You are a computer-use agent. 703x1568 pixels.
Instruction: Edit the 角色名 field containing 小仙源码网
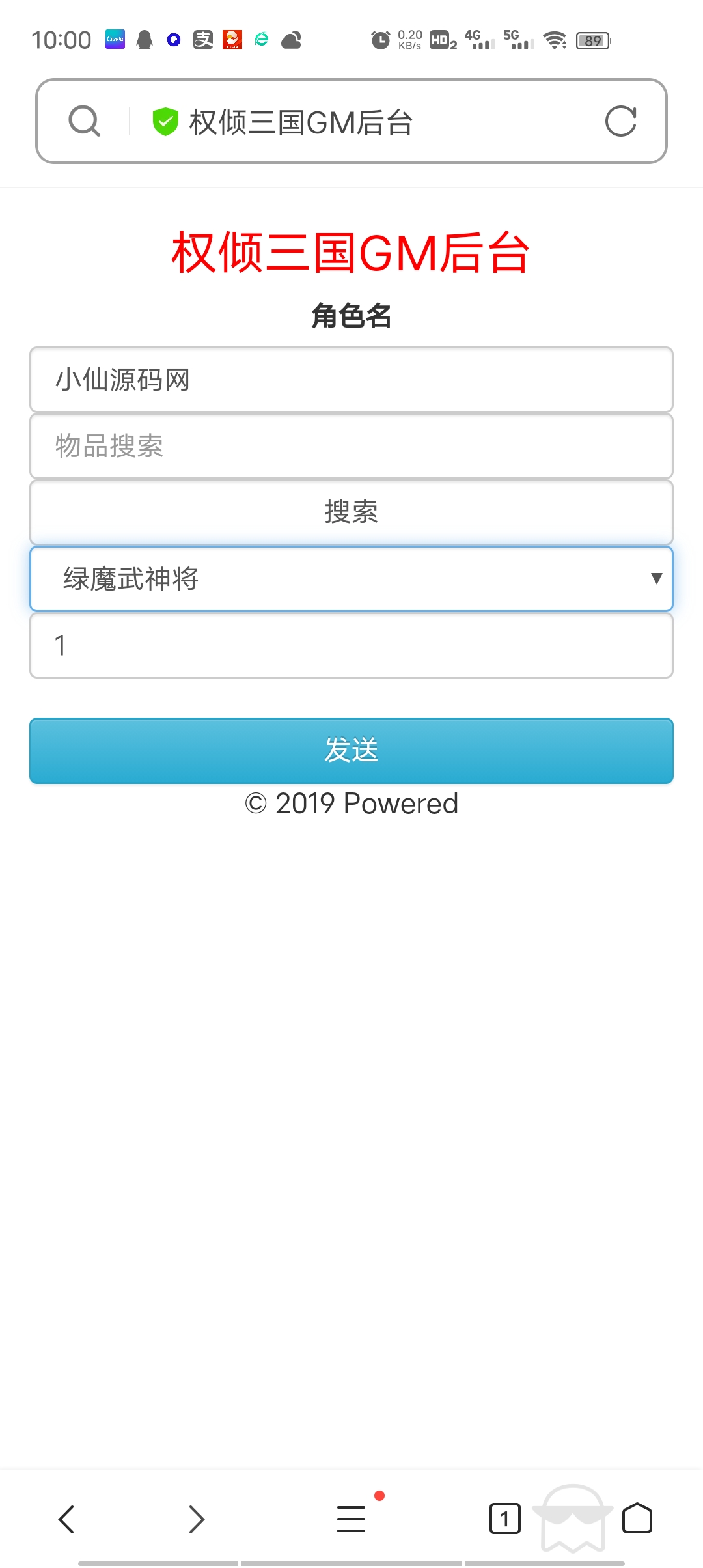click(351, 380)
